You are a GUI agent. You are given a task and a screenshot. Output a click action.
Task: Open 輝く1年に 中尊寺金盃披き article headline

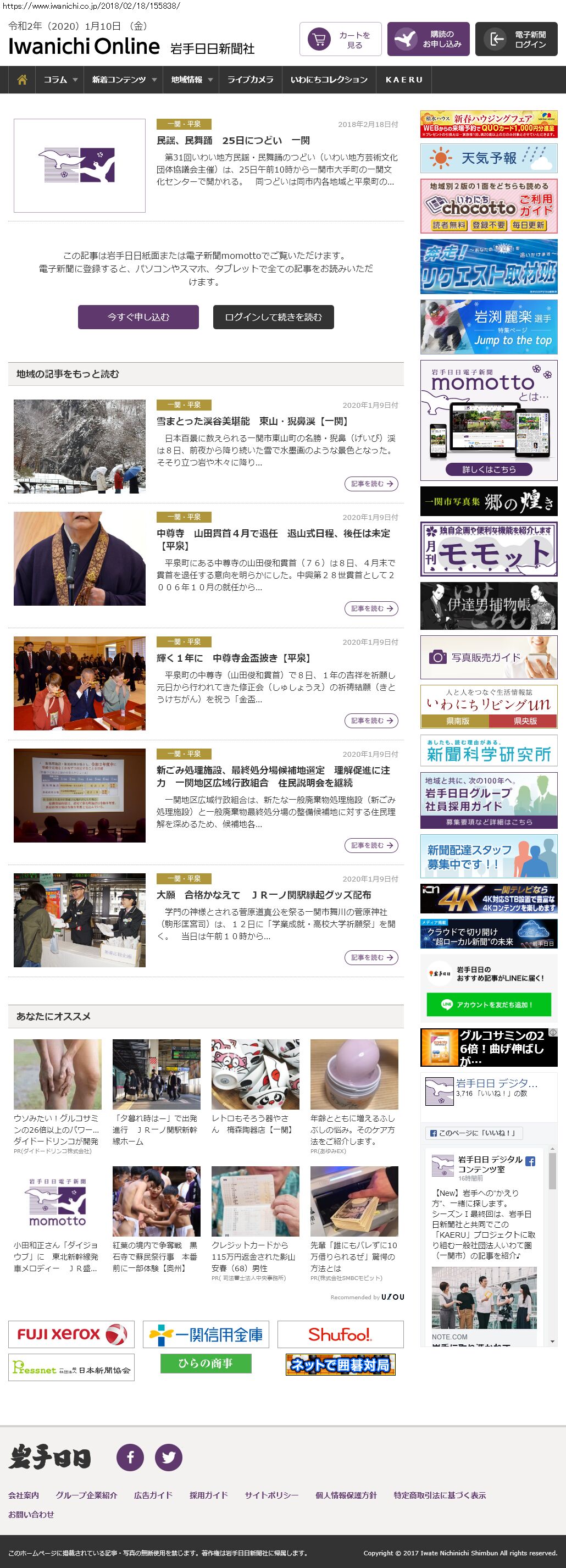click(234, 658)
